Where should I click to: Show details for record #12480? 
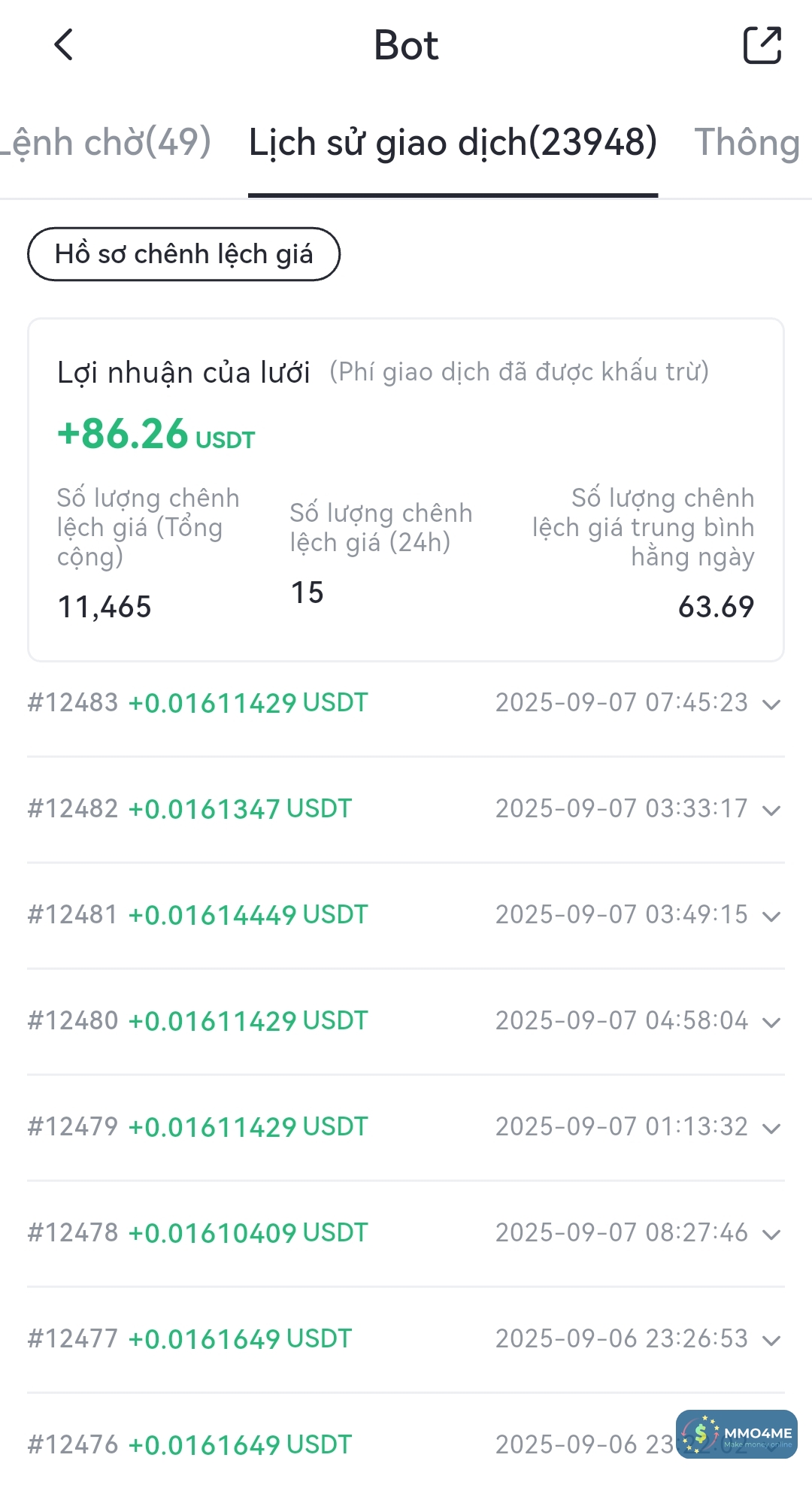click(771, 1023)
